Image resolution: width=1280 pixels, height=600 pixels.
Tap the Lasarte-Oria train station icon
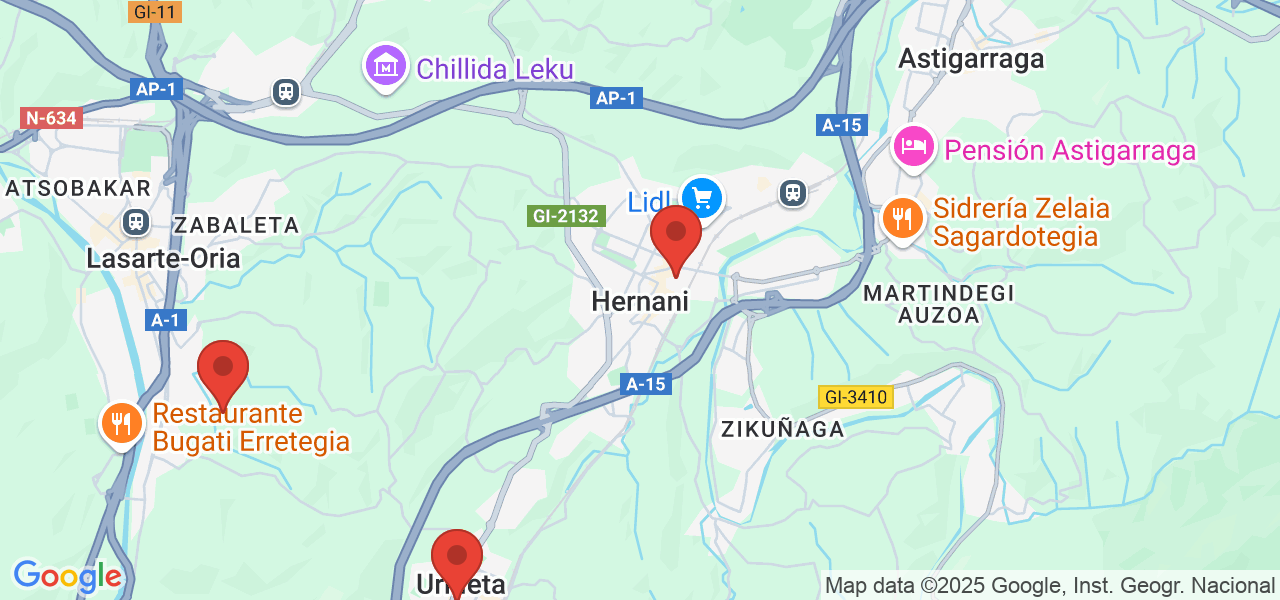[135, 221]
